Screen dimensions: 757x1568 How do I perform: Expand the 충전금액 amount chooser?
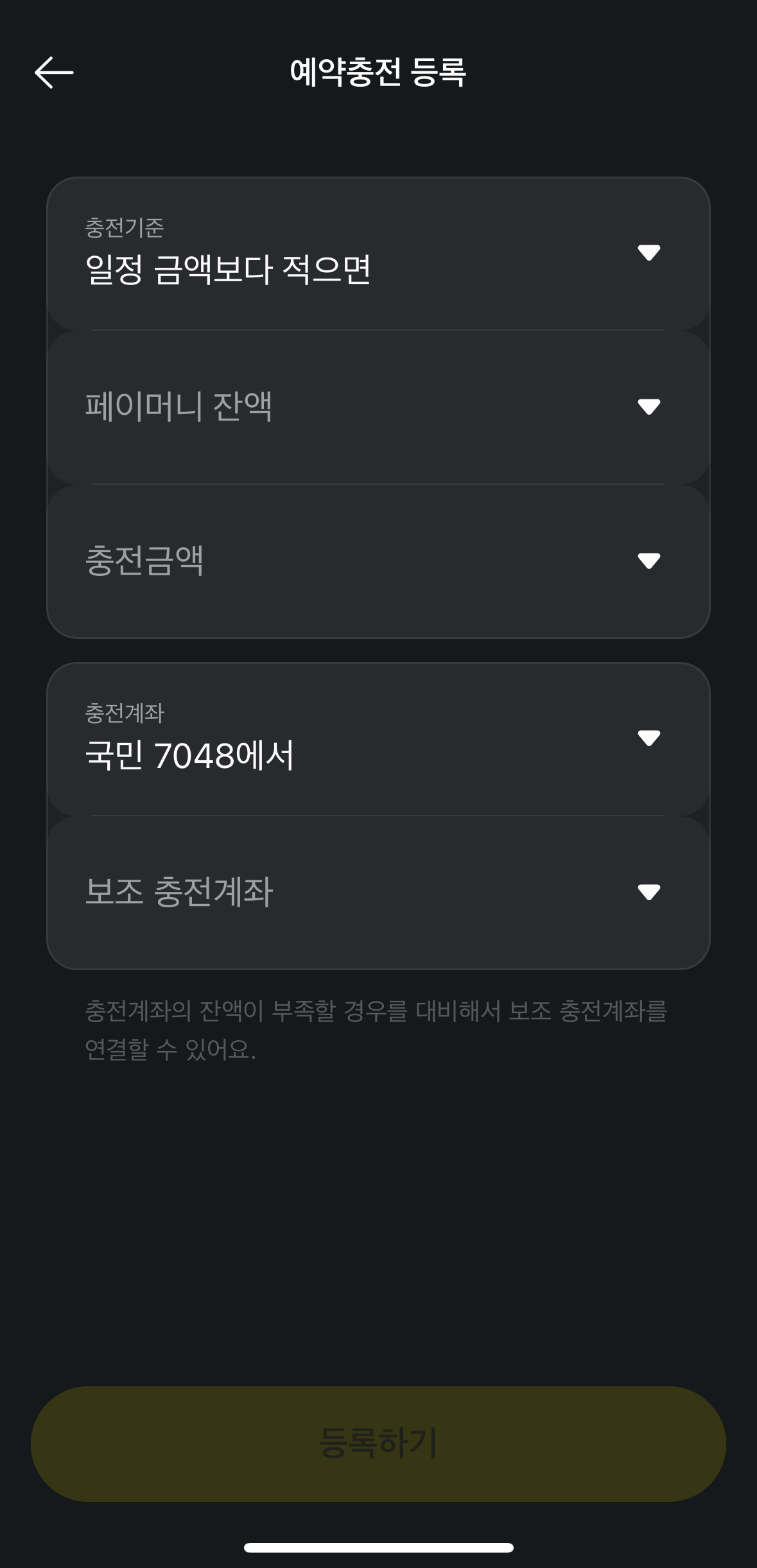[x=321, y=560]
